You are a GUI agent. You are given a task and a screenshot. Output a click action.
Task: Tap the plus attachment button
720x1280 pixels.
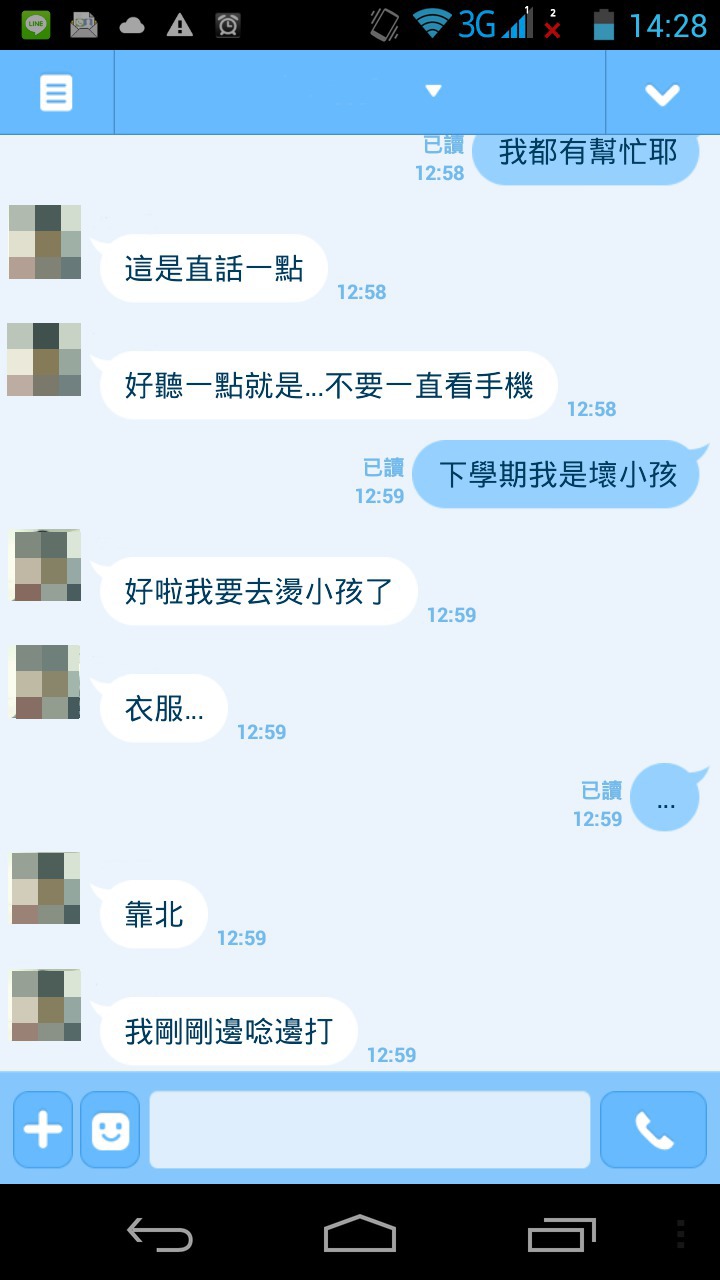point(43,1130)
